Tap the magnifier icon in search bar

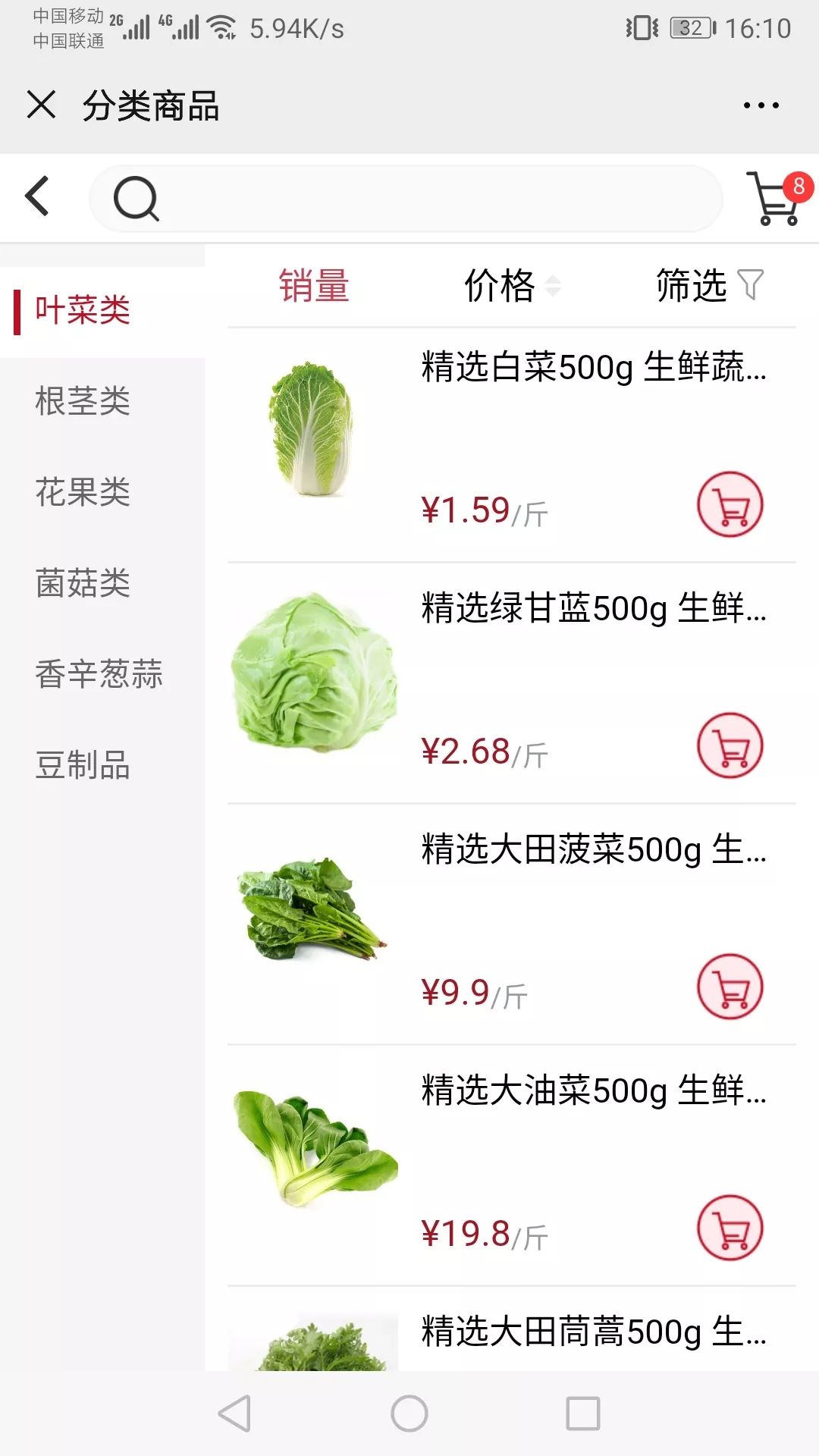point(136,199)
